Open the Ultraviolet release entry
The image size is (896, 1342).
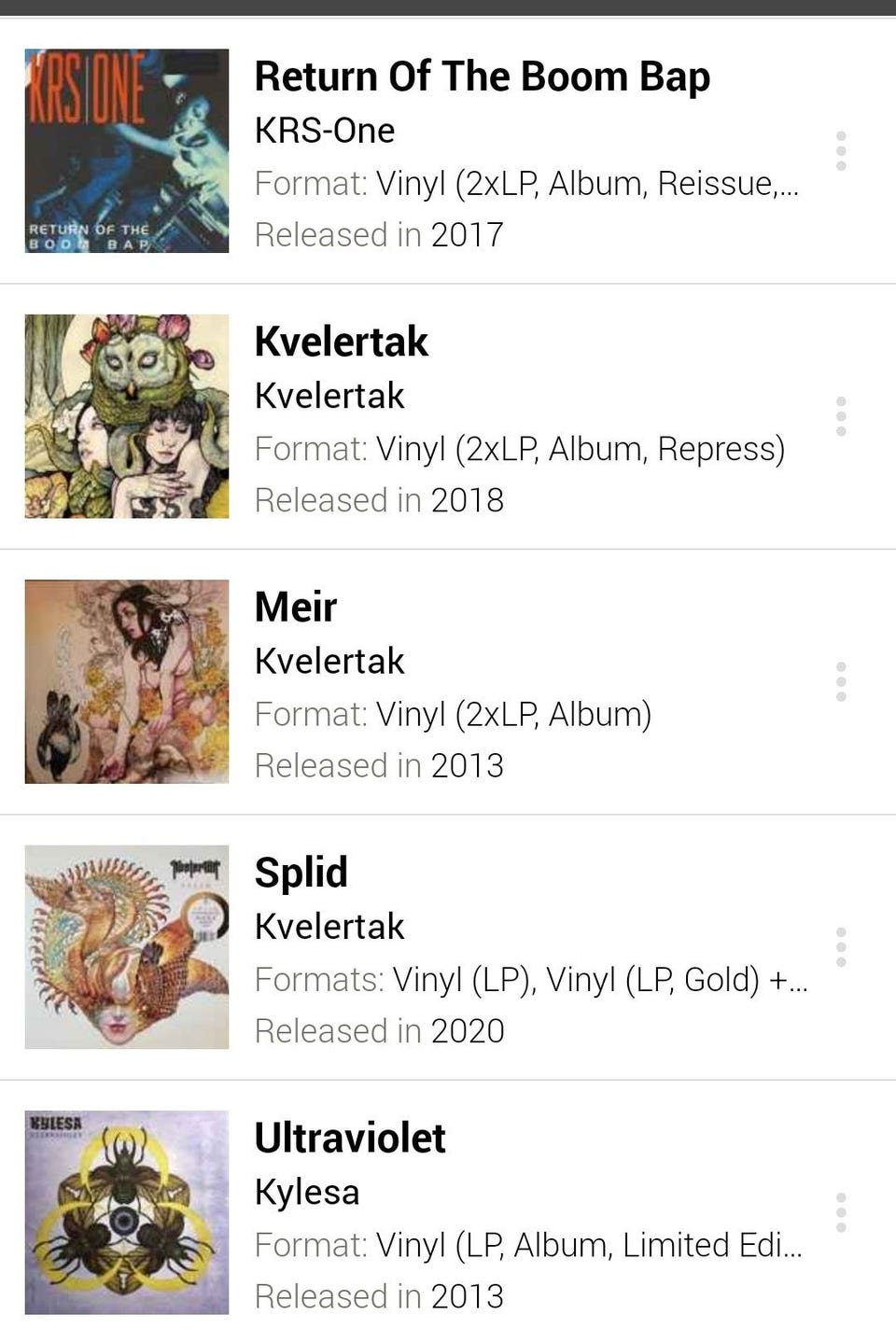(350, 1138)
